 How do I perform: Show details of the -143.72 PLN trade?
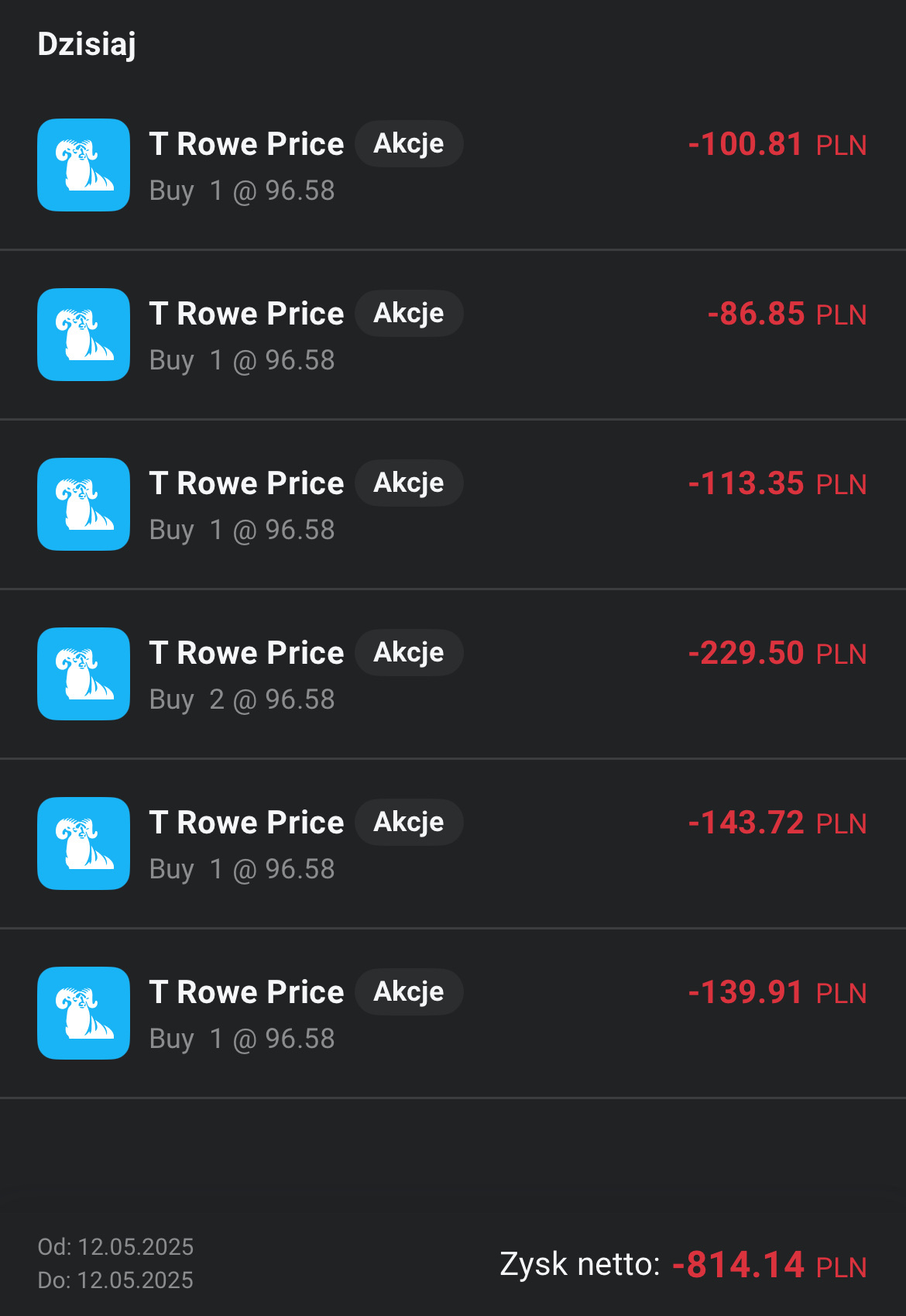click(452, 844)
